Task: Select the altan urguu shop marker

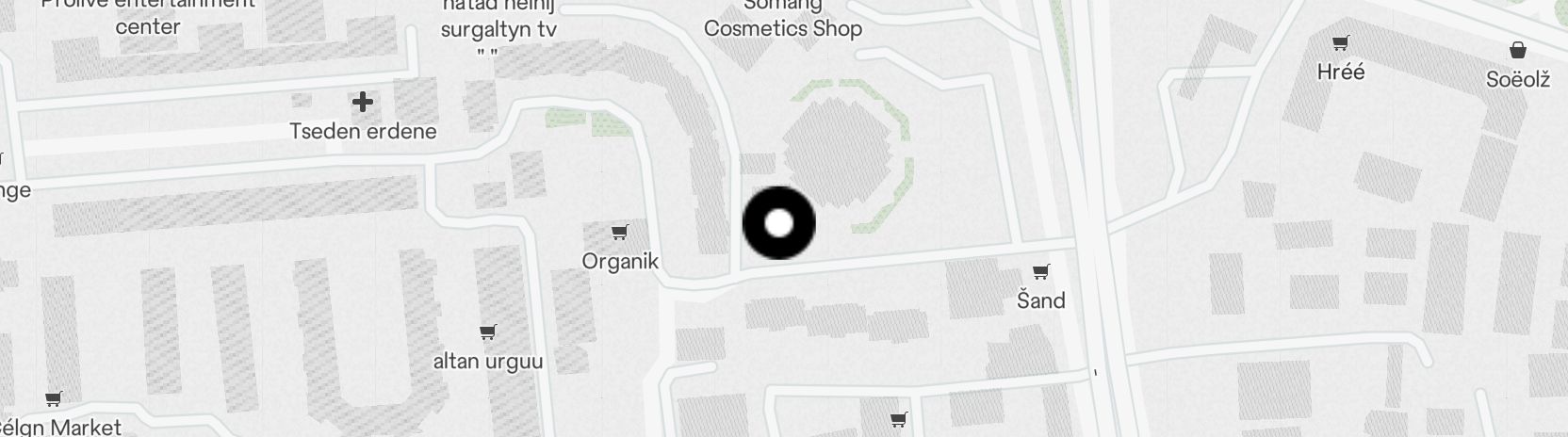Action: tap(488, 332)
